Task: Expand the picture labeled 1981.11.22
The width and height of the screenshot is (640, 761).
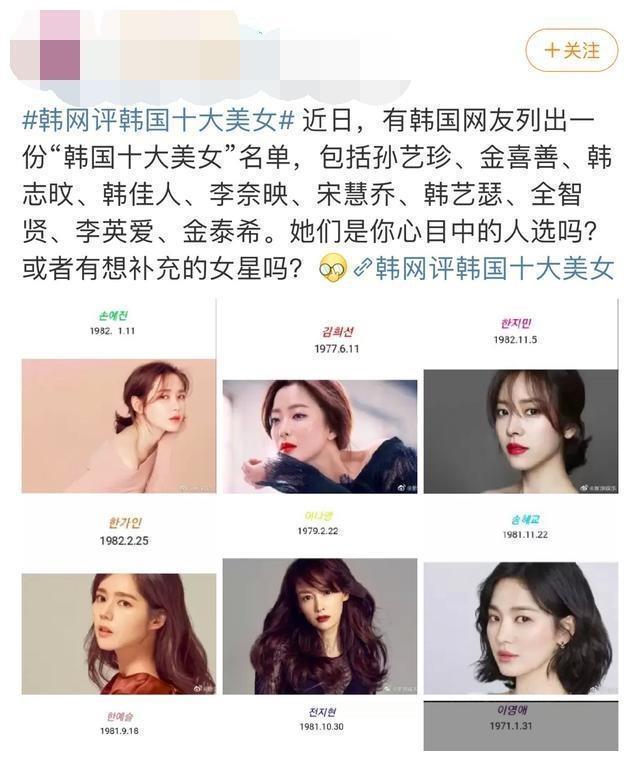Action: [519, 625]
